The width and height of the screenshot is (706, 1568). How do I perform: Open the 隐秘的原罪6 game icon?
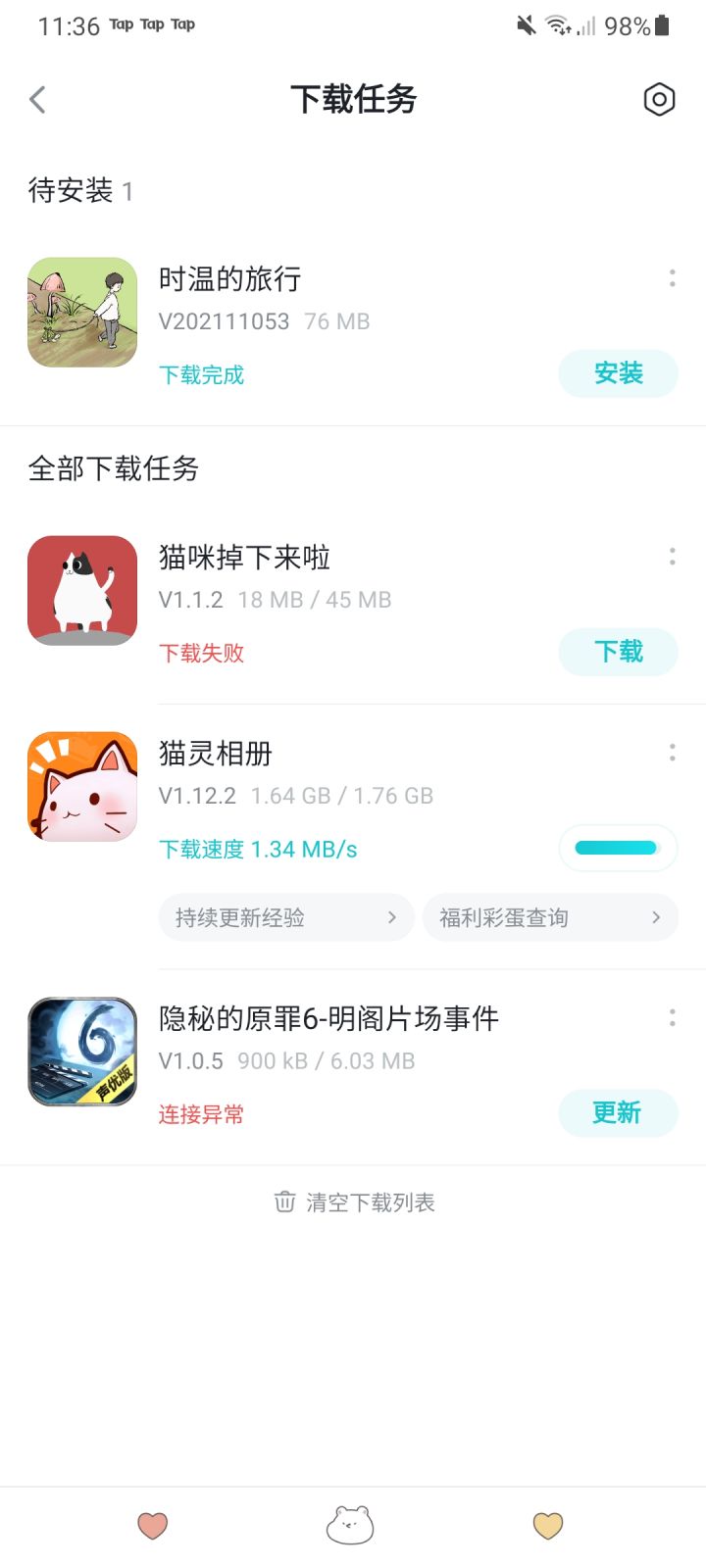(x=82, y=1052)
